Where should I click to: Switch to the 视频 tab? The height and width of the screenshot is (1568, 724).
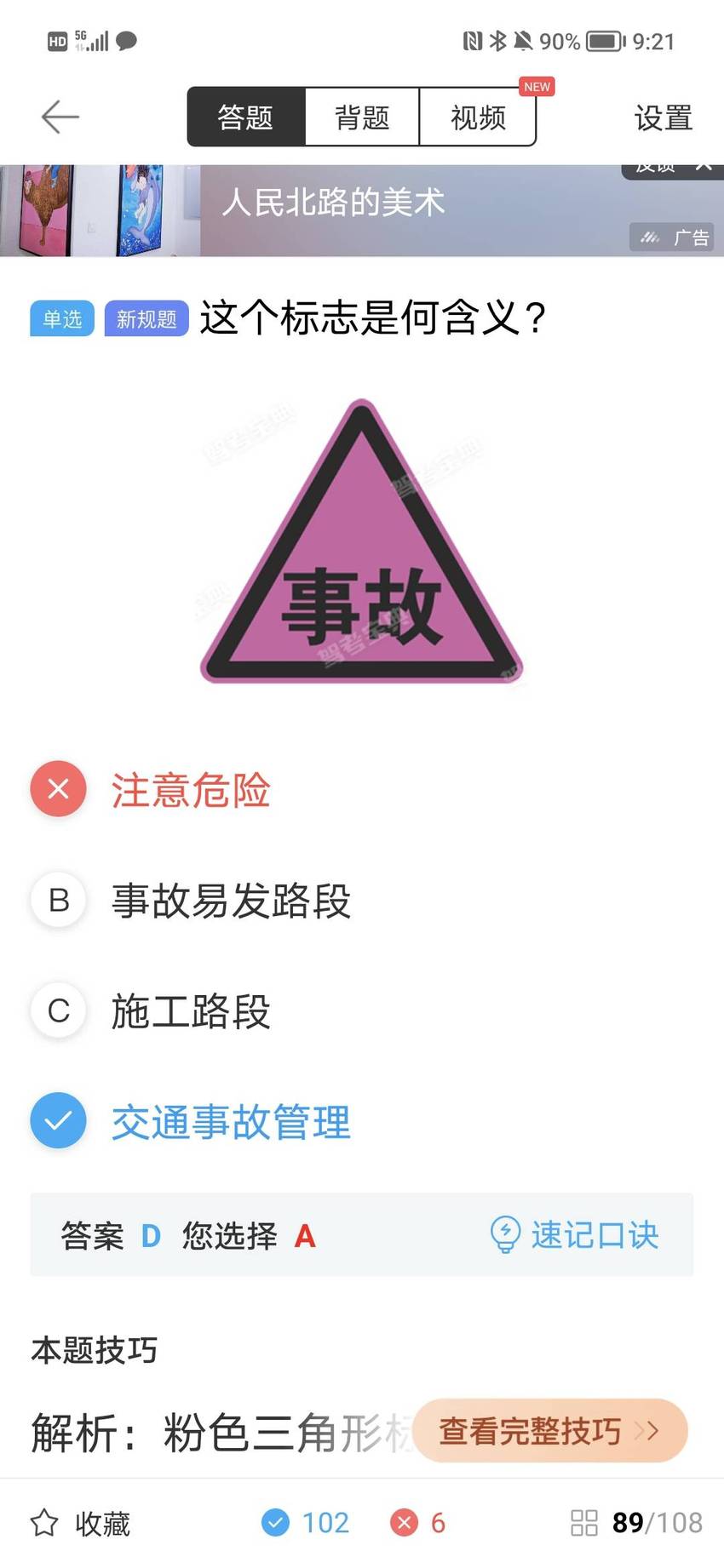point(478,117)
